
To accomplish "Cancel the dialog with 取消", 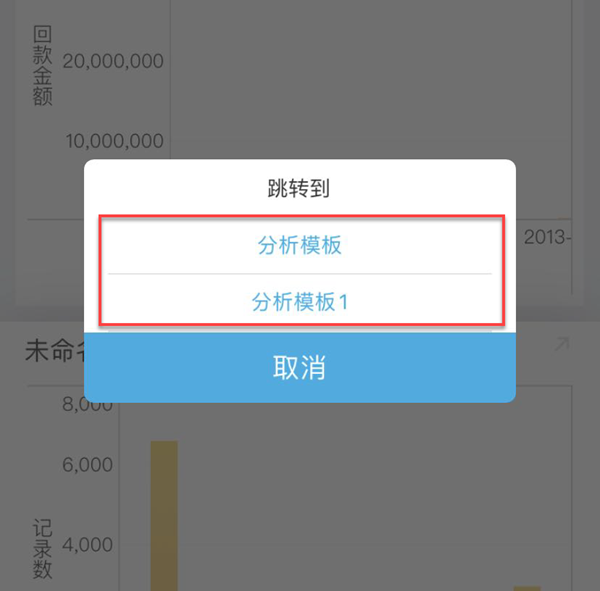I will (x=300, y=367).
